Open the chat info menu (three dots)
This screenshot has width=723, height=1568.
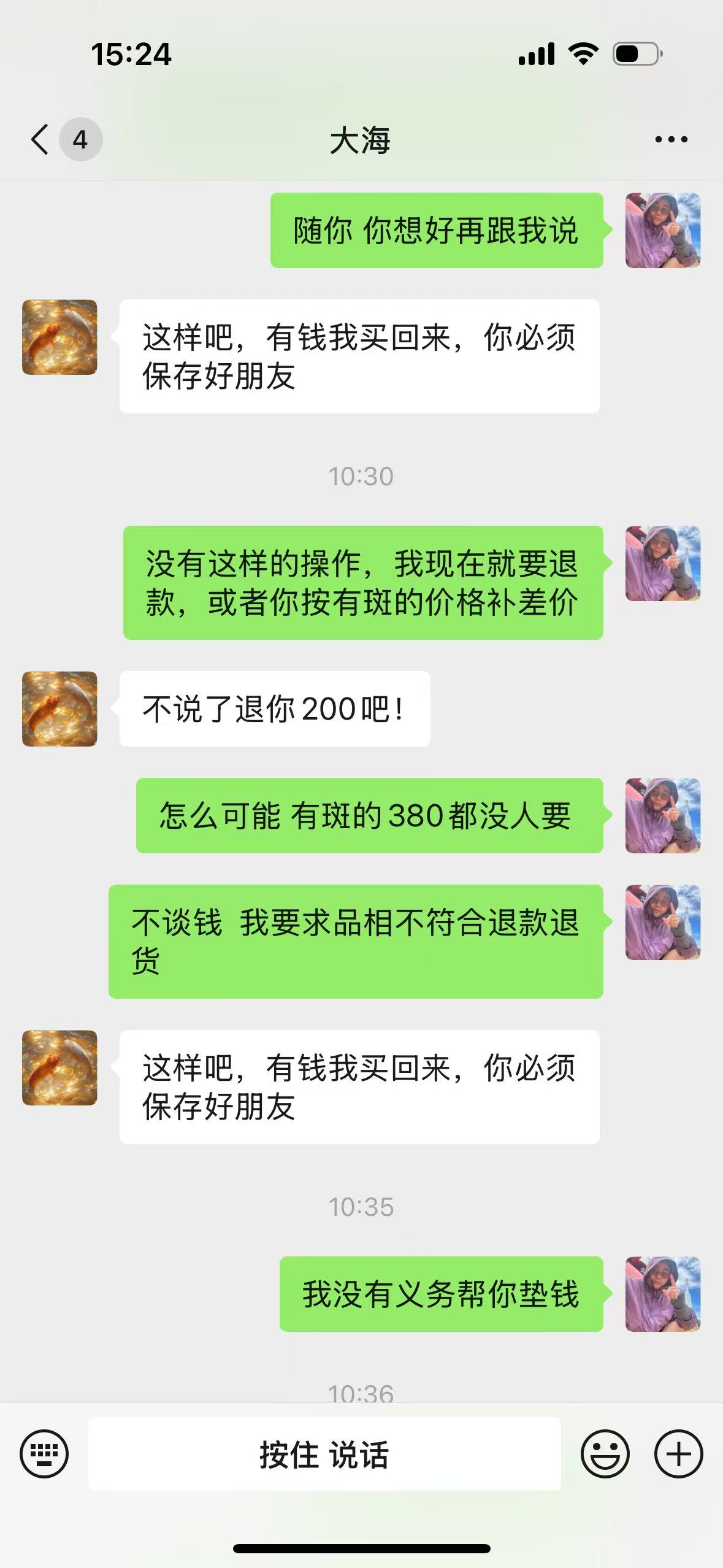[x=671, y=139]
